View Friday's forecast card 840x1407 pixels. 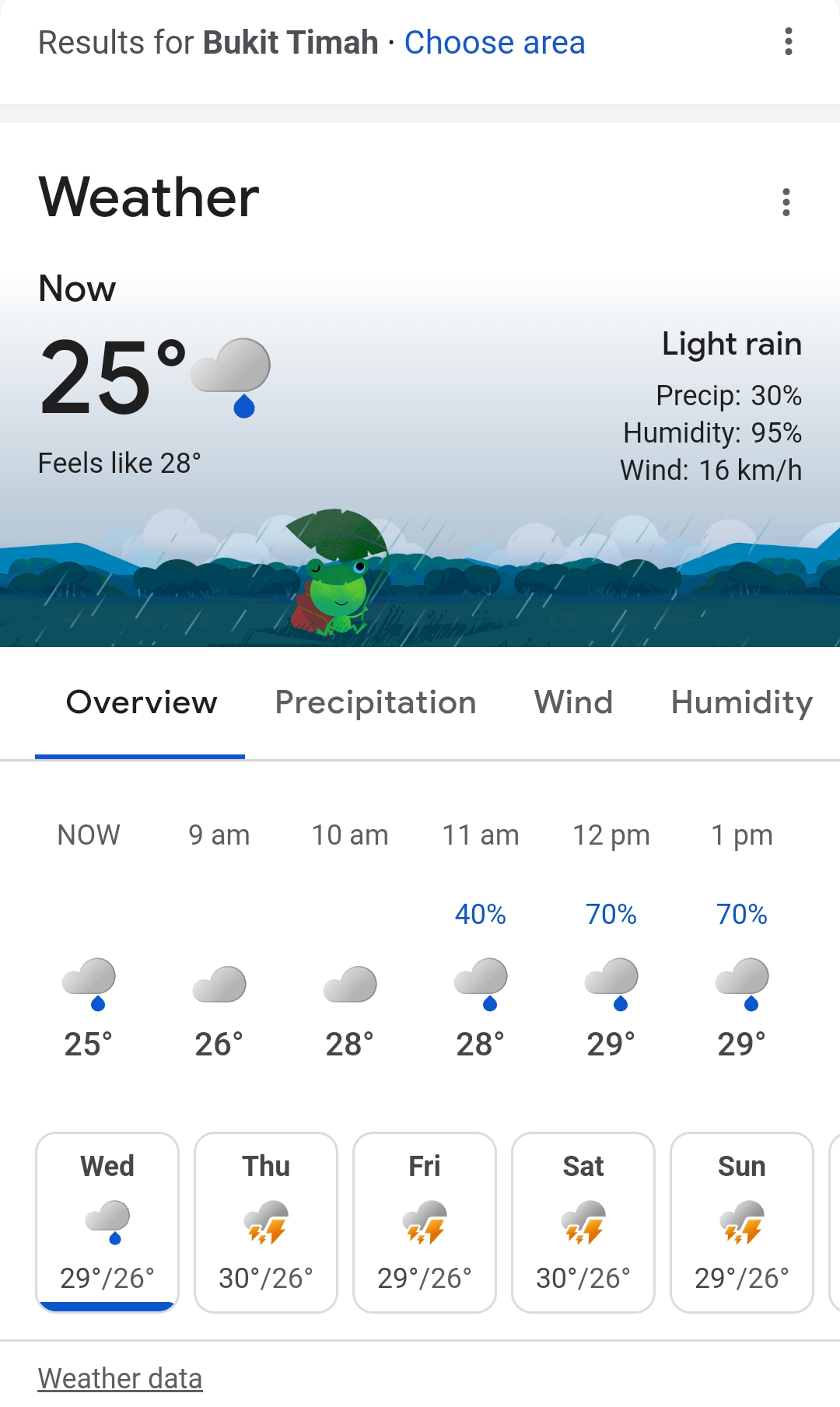pyautogui.click(x=425, y=1222)
